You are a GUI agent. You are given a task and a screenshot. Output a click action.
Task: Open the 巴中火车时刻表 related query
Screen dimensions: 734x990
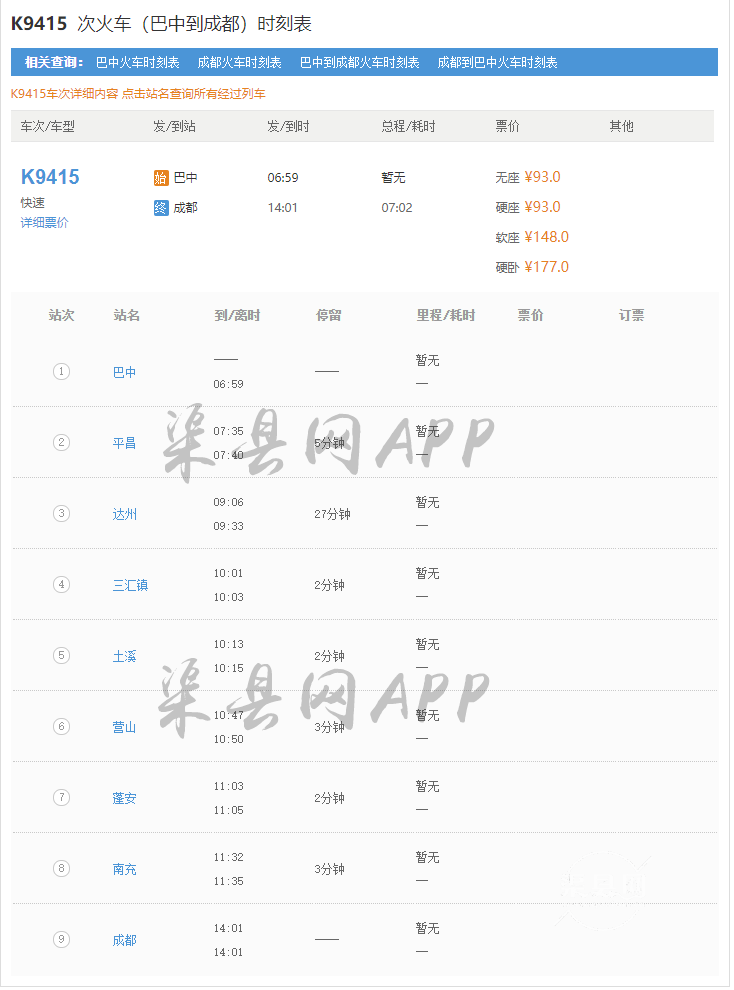tap(138, 62)
